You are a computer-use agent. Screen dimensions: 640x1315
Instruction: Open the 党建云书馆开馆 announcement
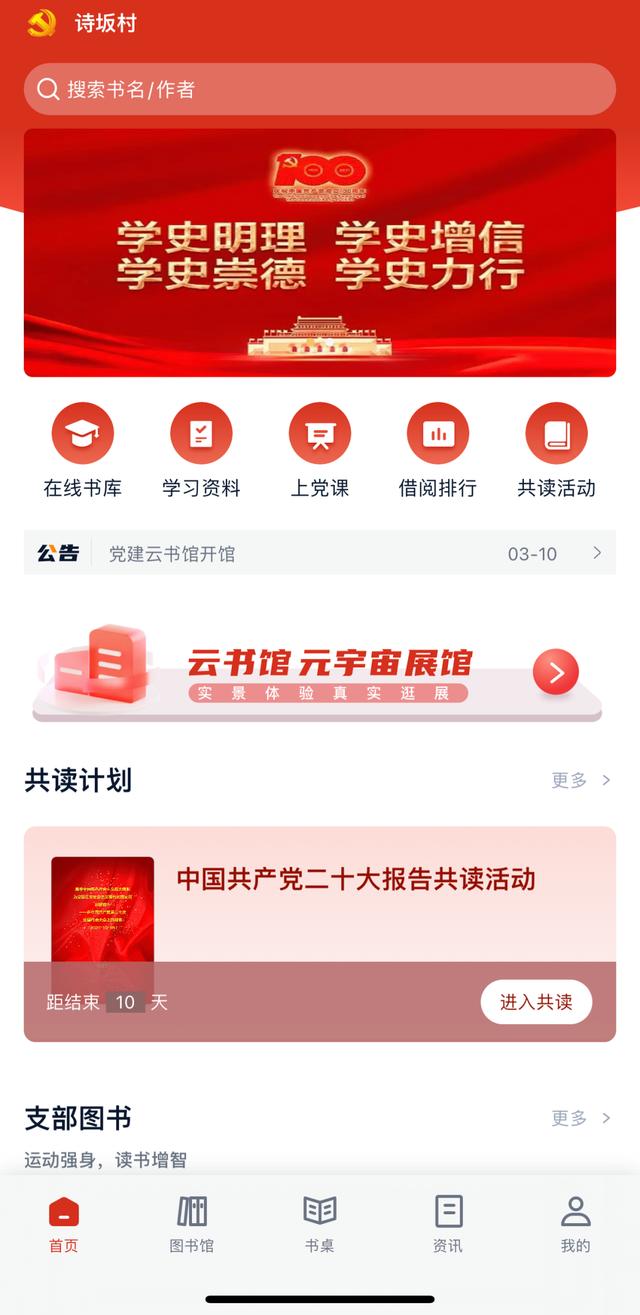coord(320,553)
